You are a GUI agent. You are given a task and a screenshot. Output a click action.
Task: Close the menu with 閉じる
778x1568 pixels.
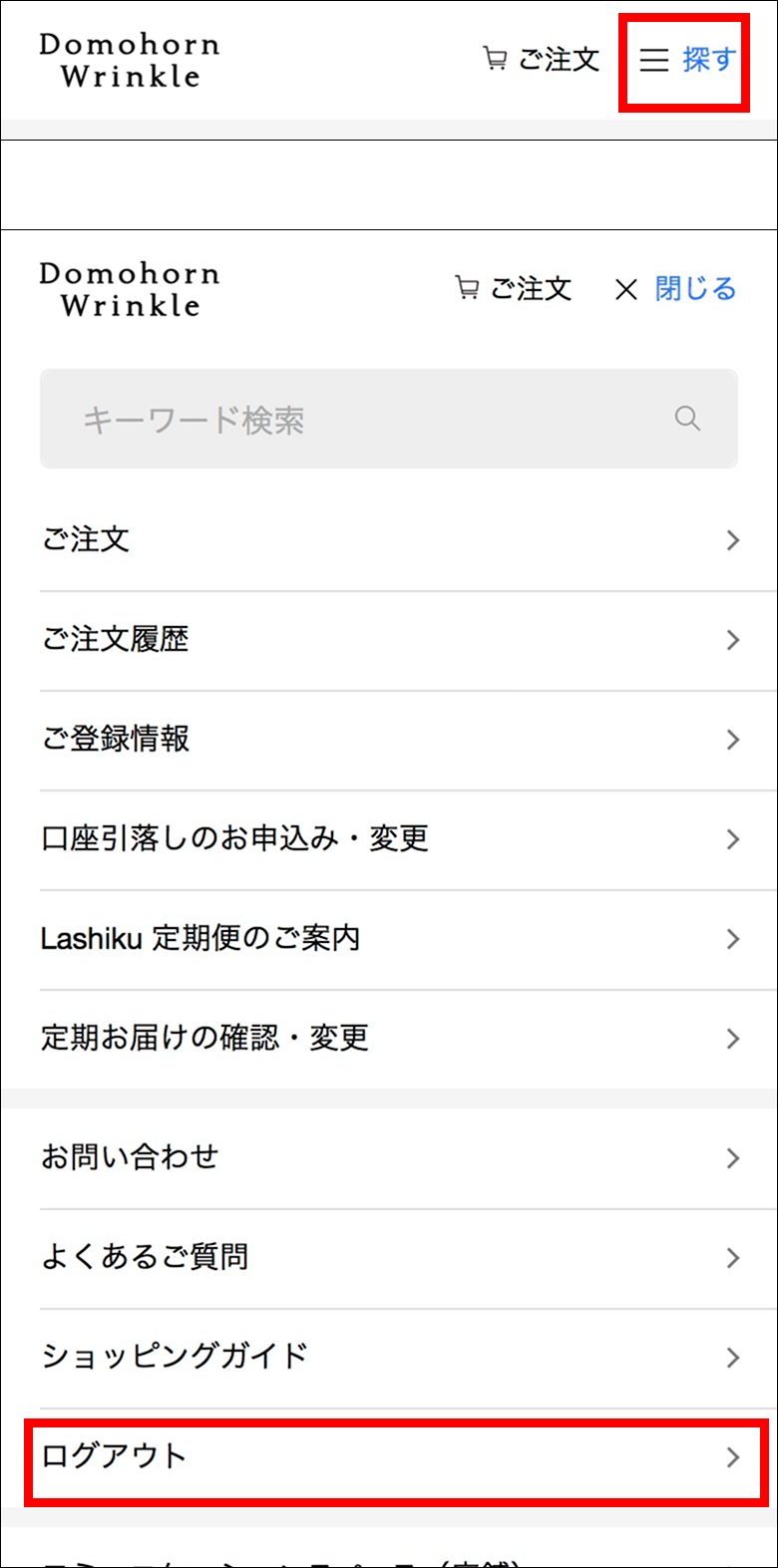coord(675,289)
